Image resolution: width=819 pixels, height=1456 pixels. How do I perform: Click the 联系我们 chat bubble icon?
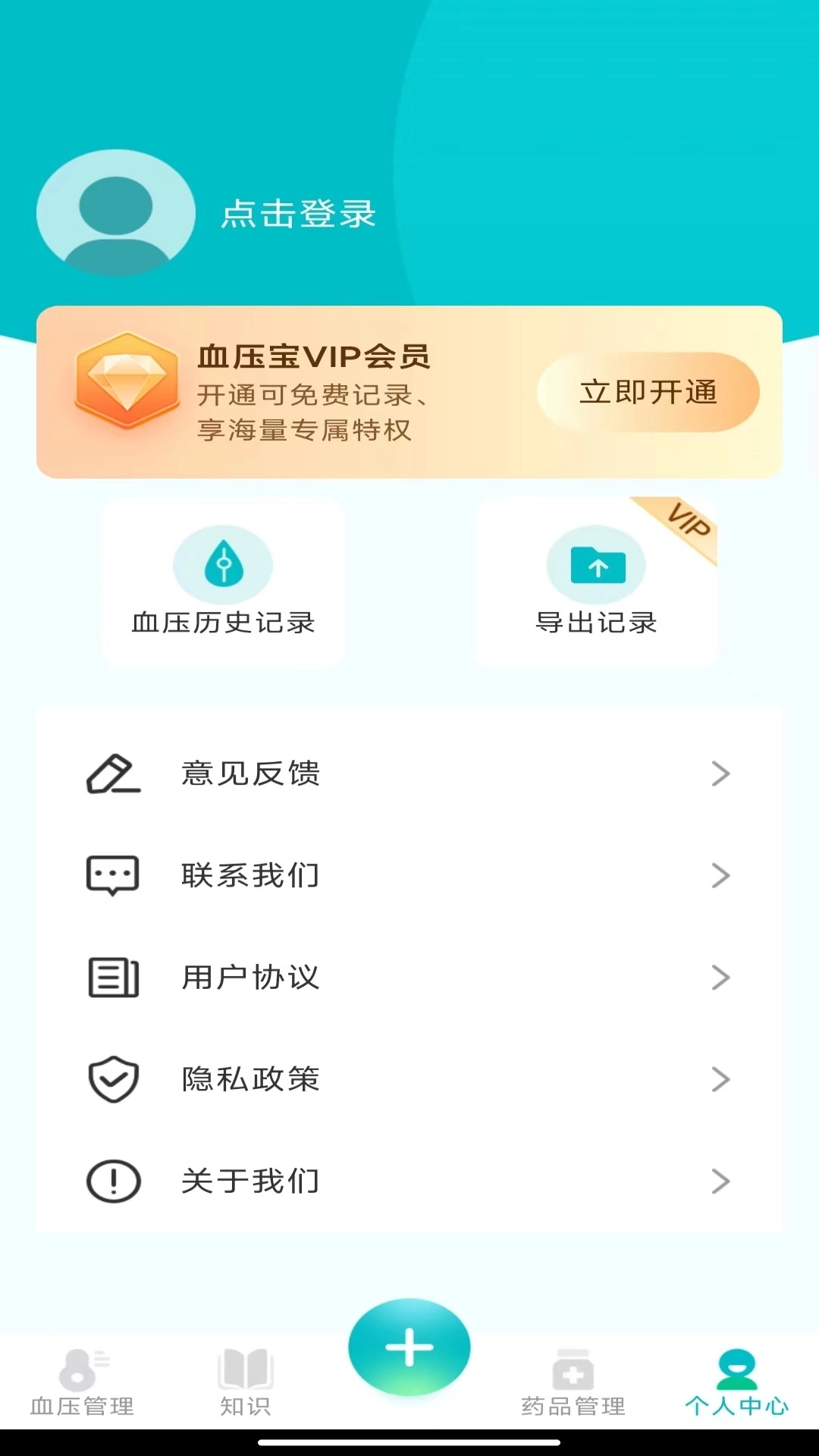(112, 875)
